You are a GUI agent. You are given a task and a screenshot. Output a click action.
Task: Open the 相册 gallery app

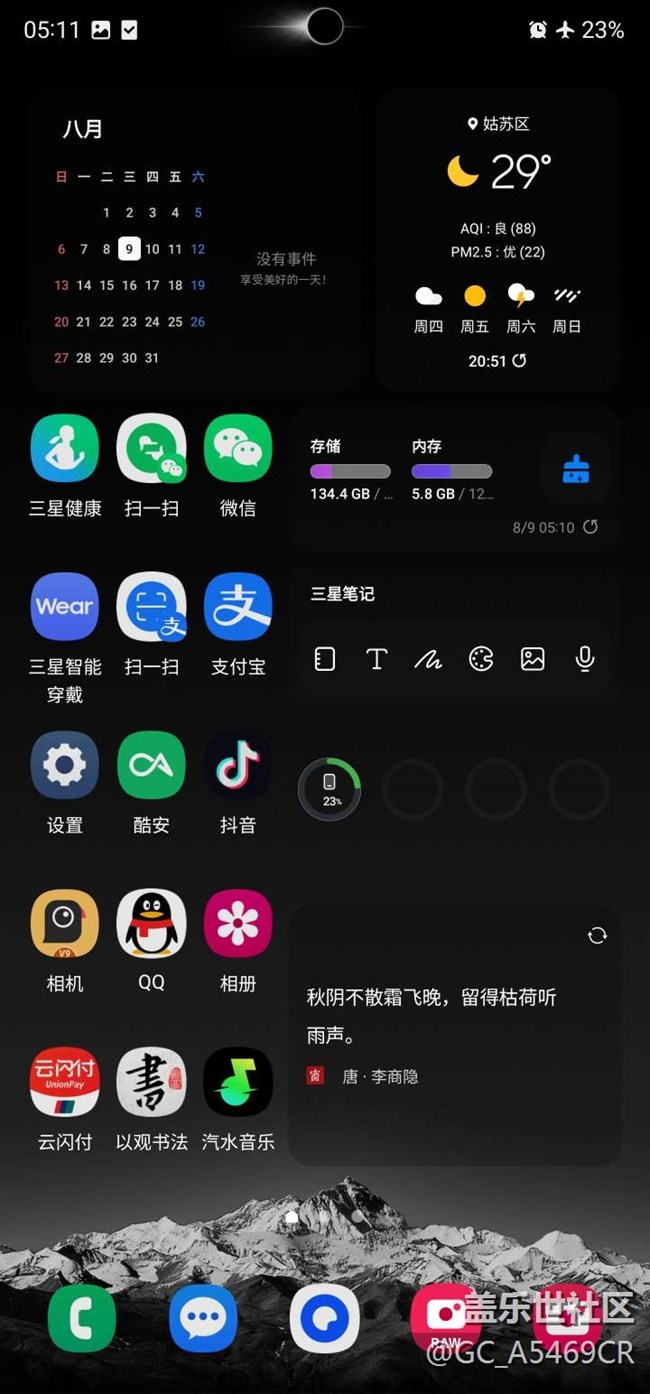238,924
